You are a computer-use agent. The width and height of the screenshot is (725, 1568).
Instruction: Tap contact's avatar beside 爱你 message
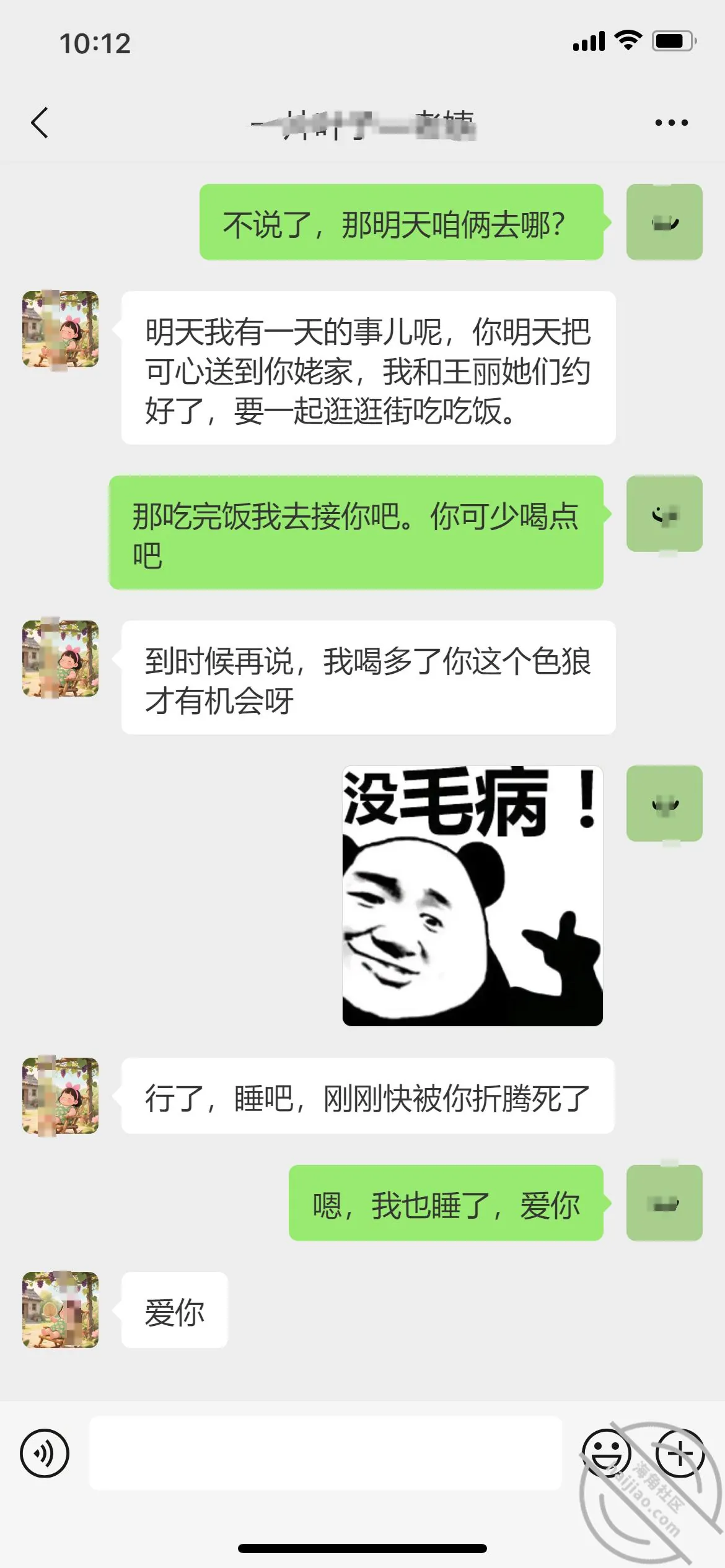[x=61, y=1310]
